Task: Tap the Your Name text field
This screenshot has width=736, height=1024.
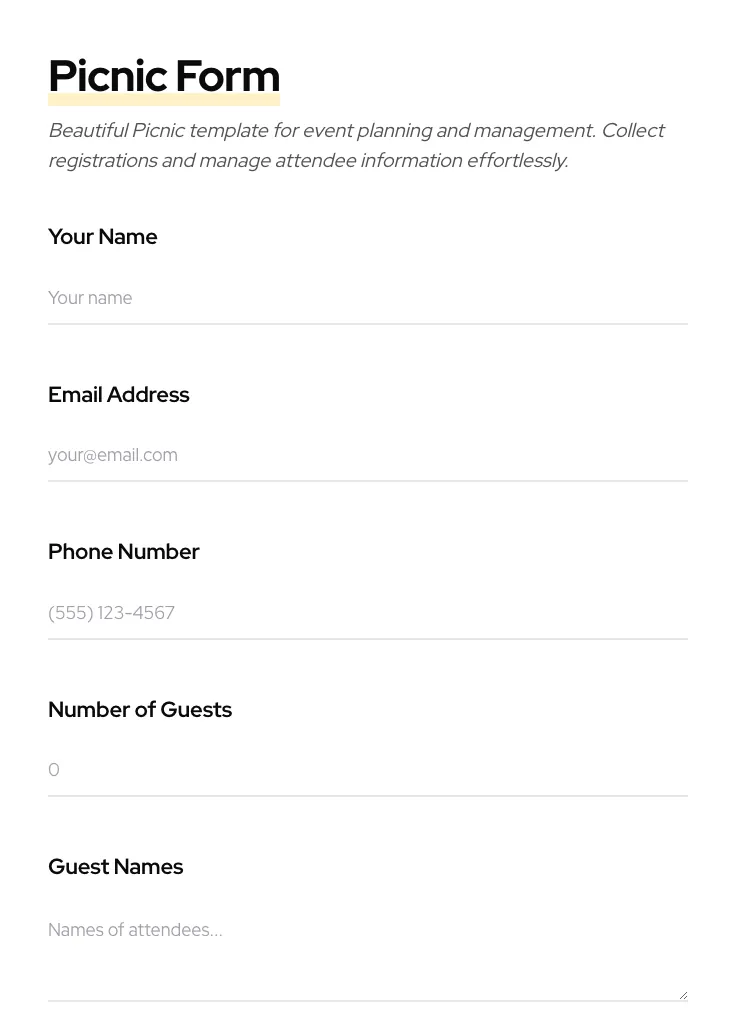Action: tap(367, 298)
